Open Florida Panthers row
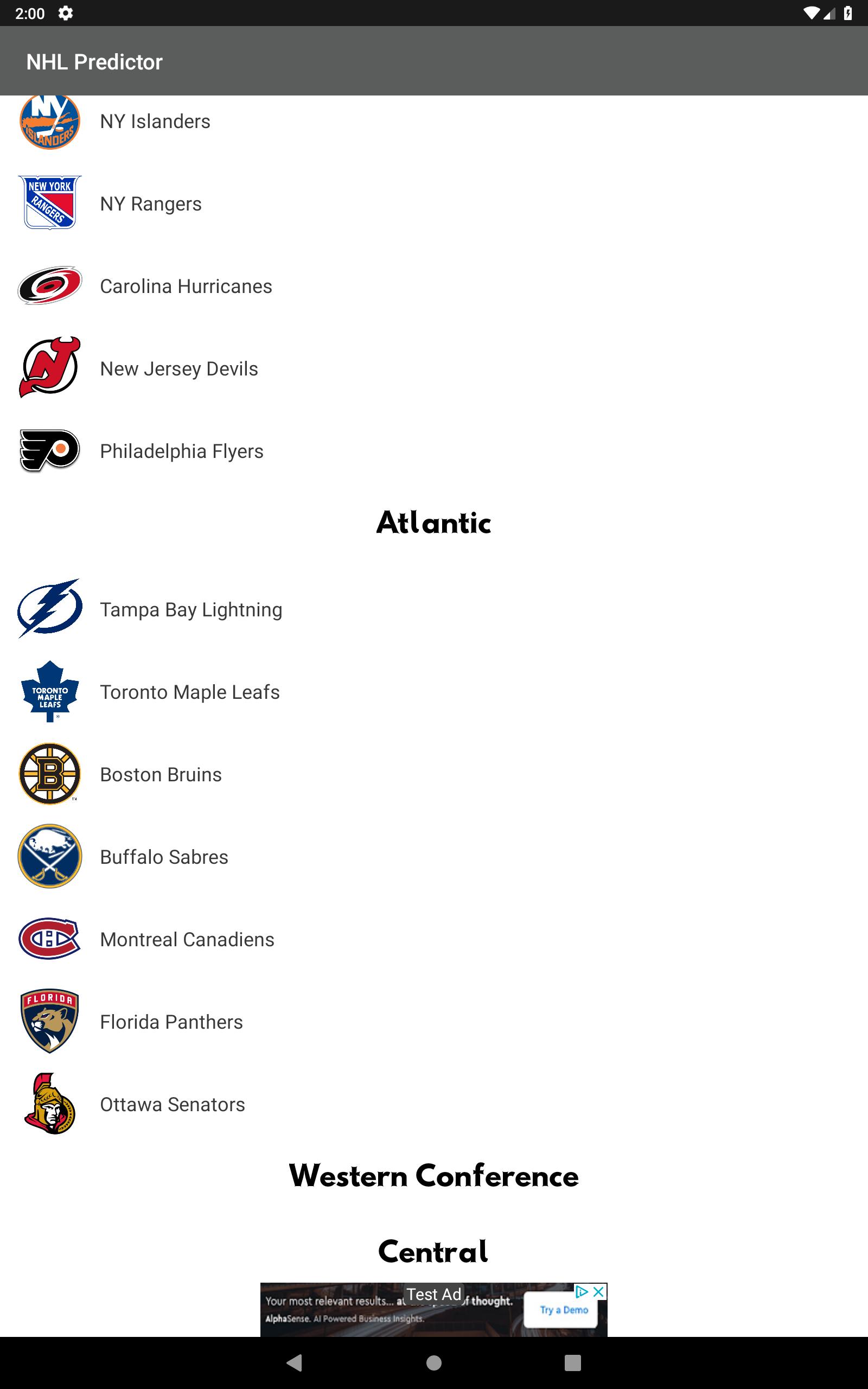The width and height of the screenshot is (868, 1389). click(171, 1022)
